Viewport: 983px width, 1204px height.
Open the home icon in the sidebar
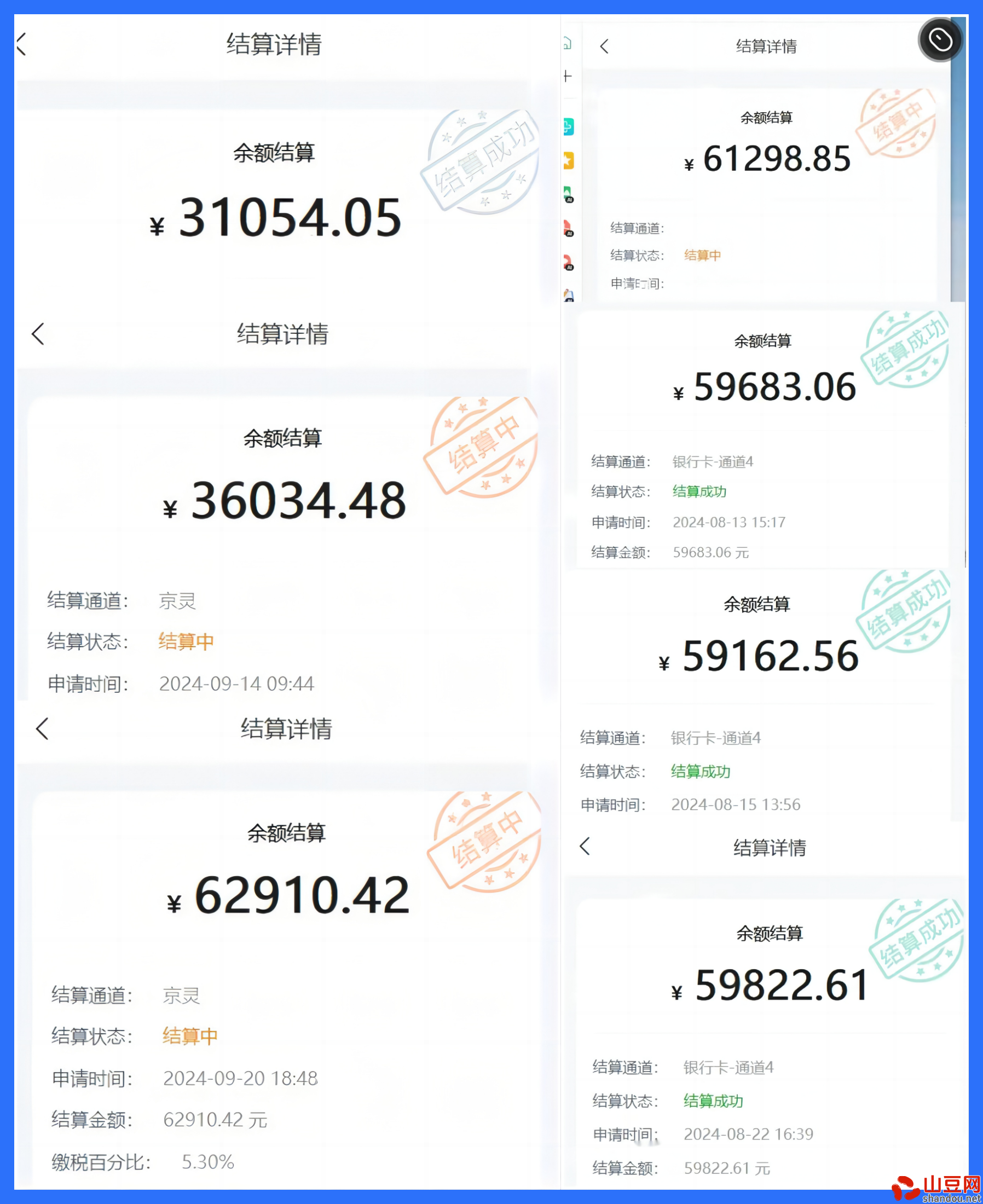click(x=569, y=44)
